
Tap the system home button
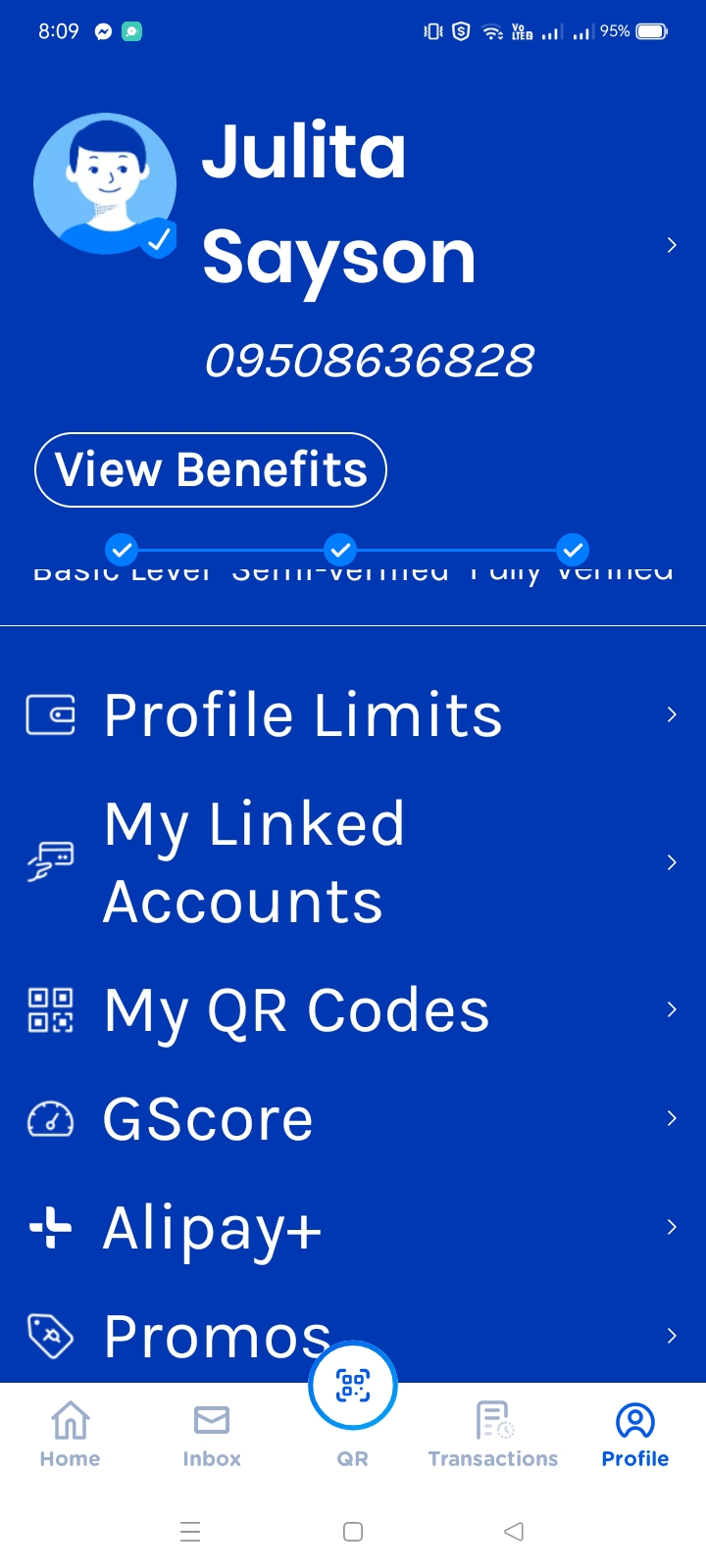[353, 1532]
